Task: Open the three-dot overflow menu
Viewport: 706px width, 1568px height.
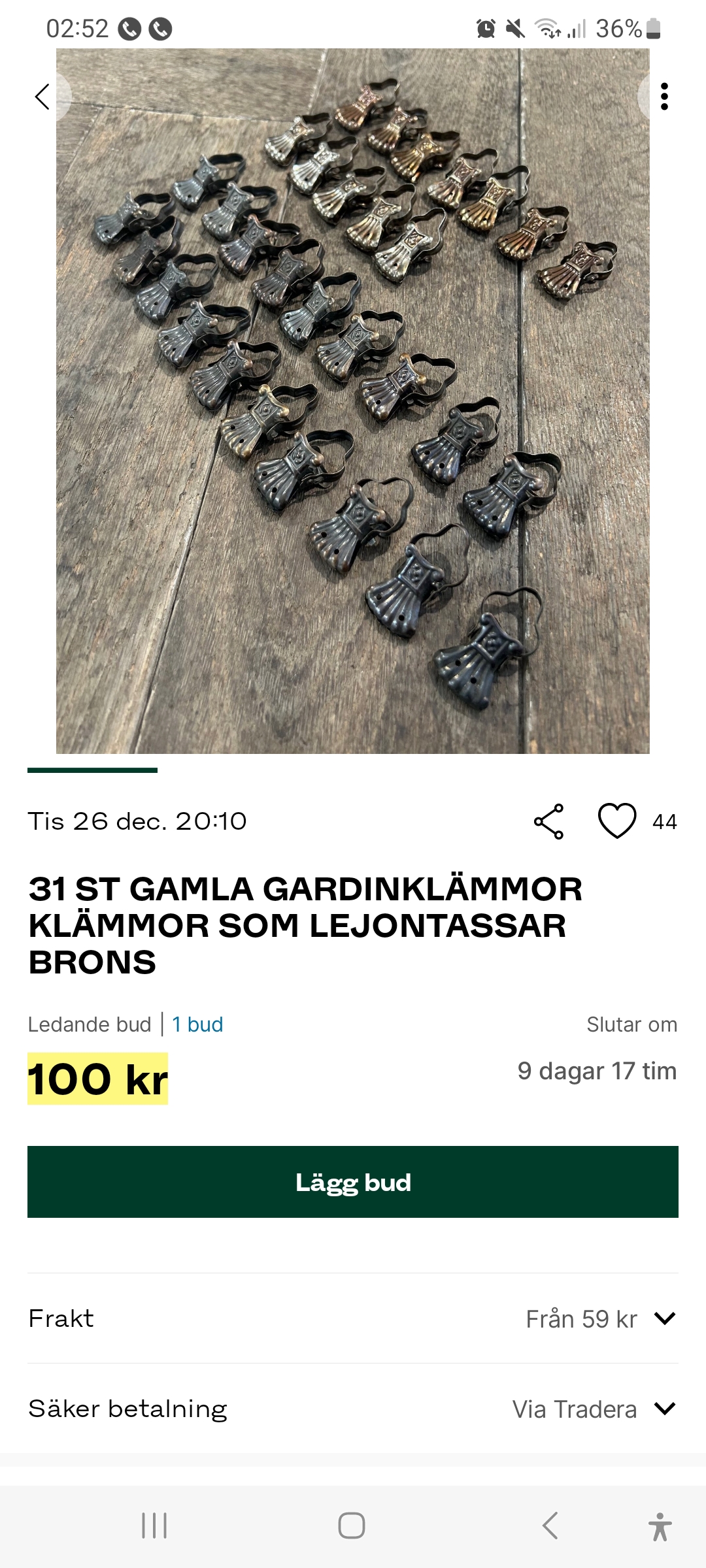Action: (x=664, y=97)
